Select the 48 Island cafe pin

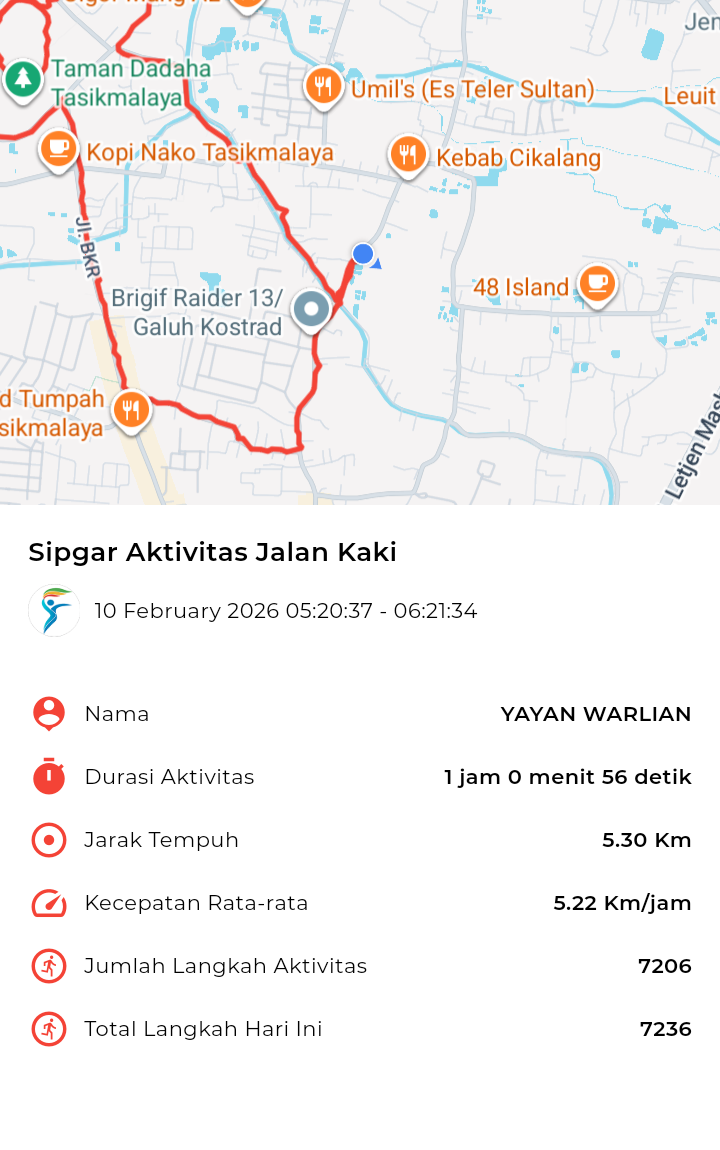tap(597, 284)
